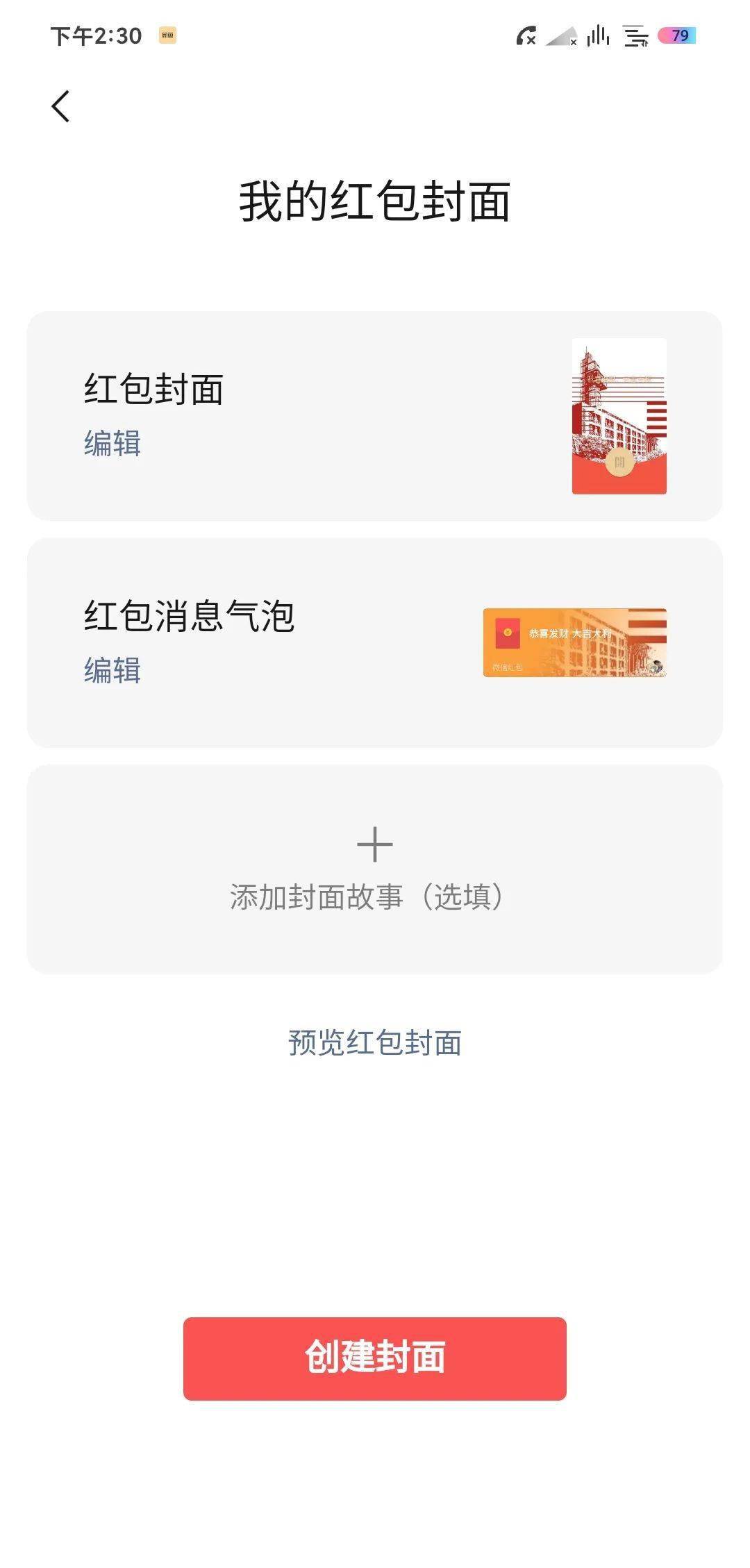Viewport: 750px width, 1568px height.
Task: Open the red envelope cover thumbnail
Action: [619, 416]
